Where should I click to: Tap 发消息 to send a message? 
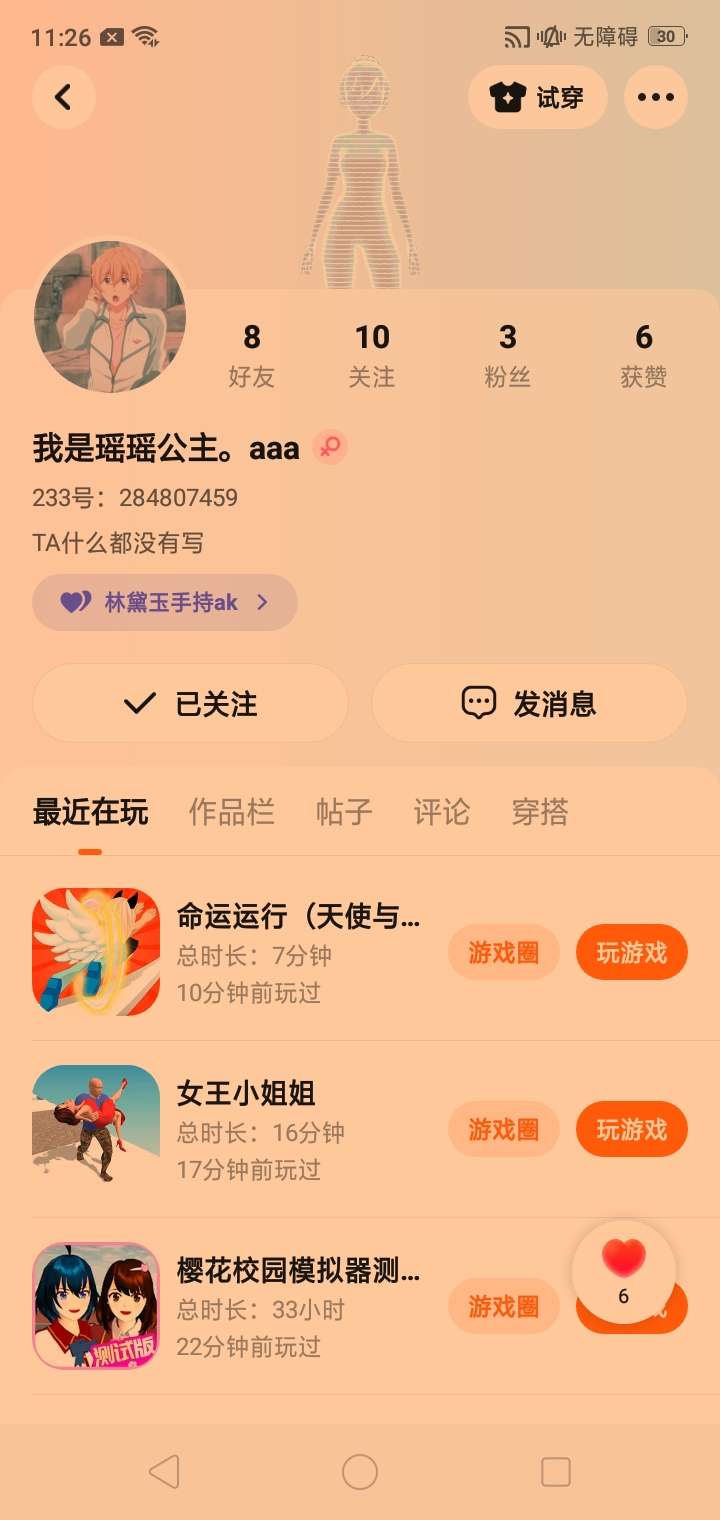tap(529, 704)
